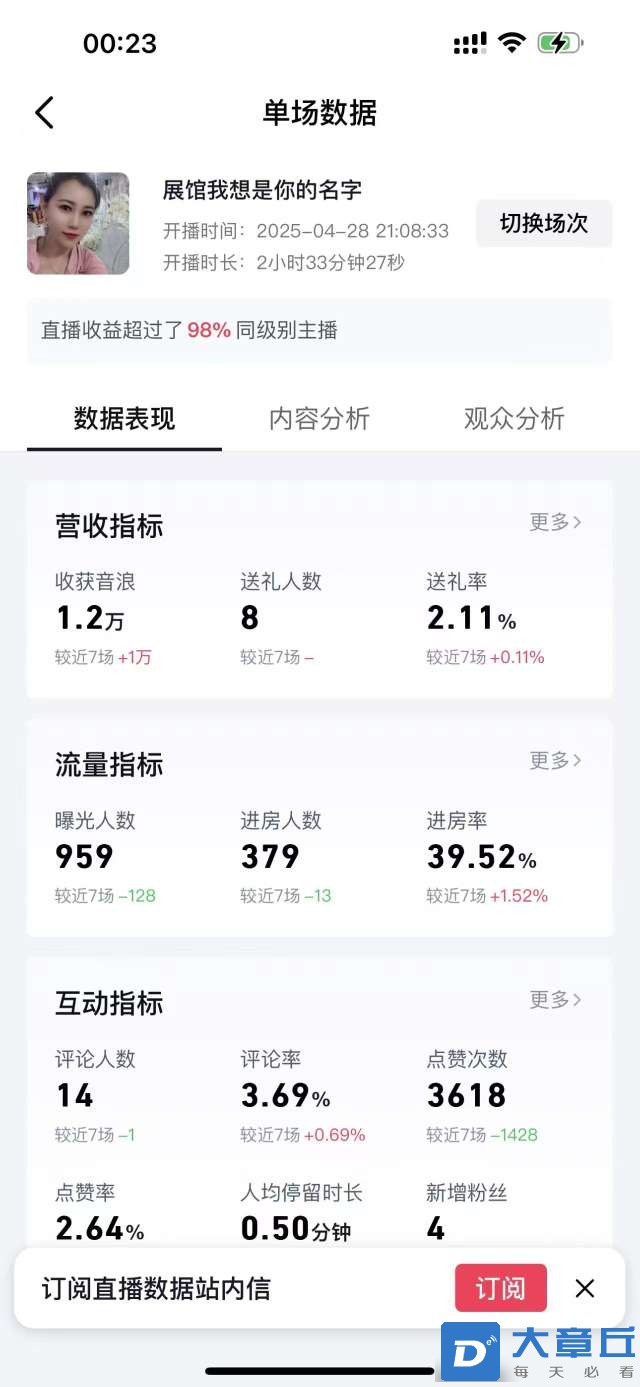The image size is (640, 1387).
Task: Open 更多 for 流量指标
Action: point(555,761)
